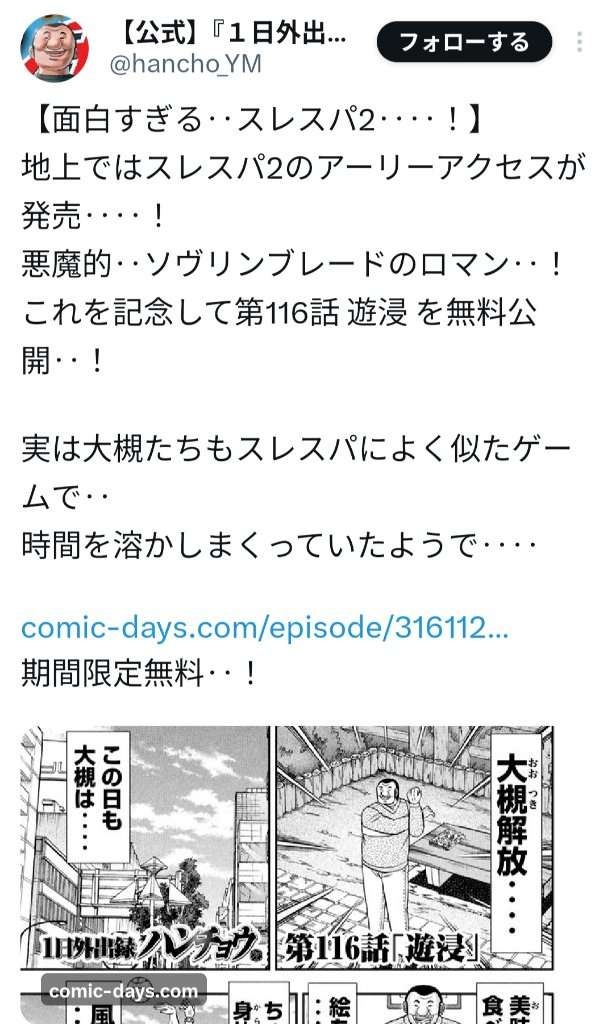Tap the フォローする follow button
This screenshot has height=1024, width=613.
click(464, 43)
